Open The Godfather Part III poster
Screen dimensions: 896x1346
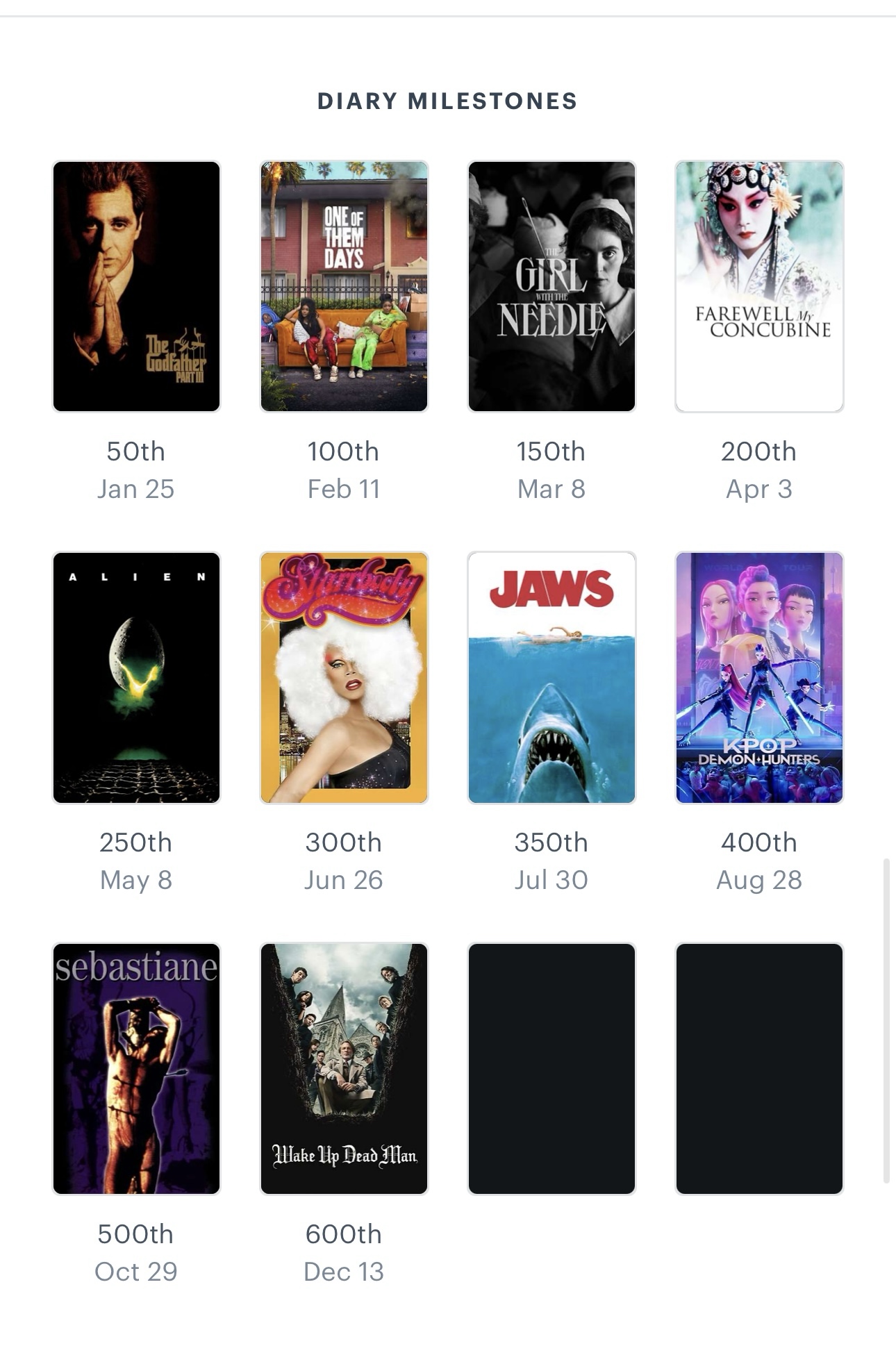[136, 286]
